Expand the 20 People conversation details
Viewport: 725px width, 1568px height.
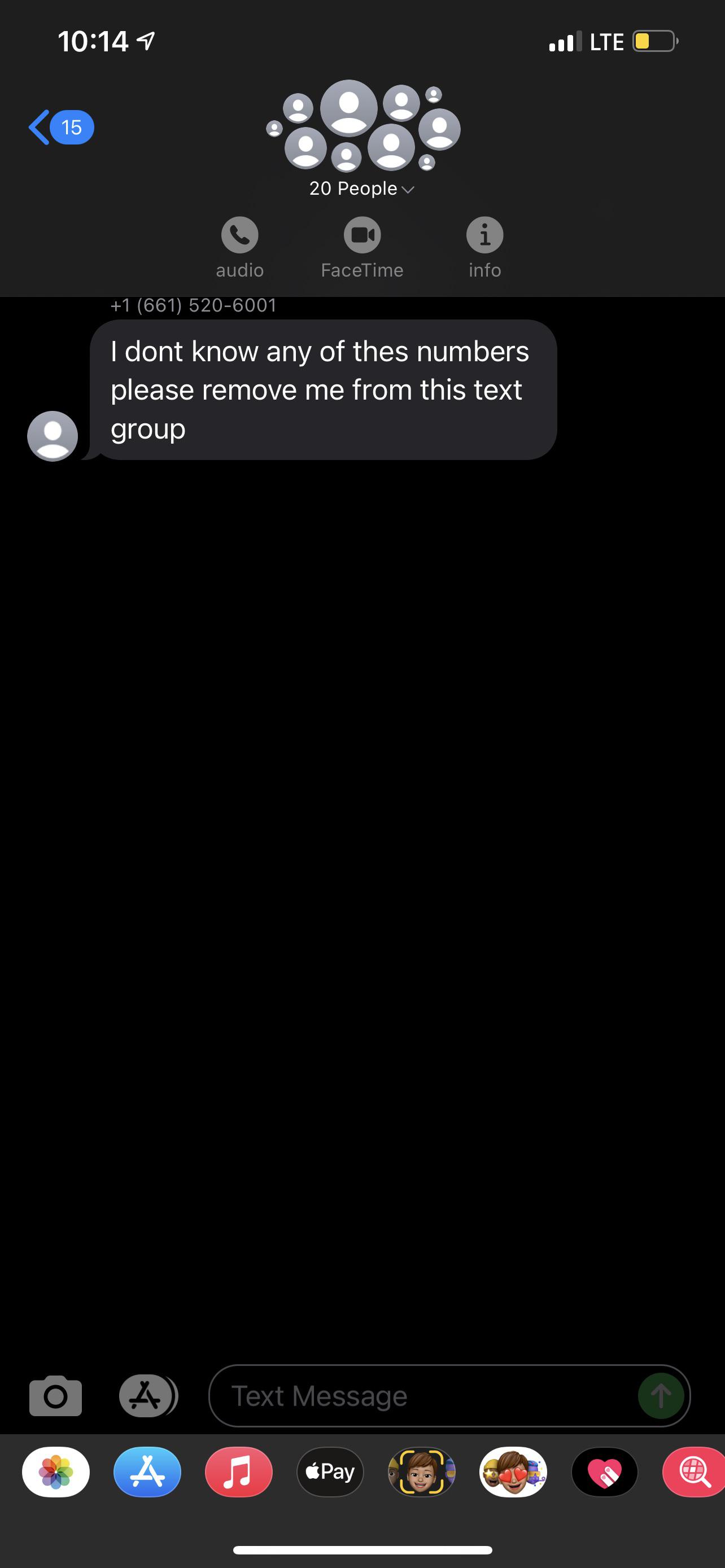pyautogui.click(x=361, y=189)
